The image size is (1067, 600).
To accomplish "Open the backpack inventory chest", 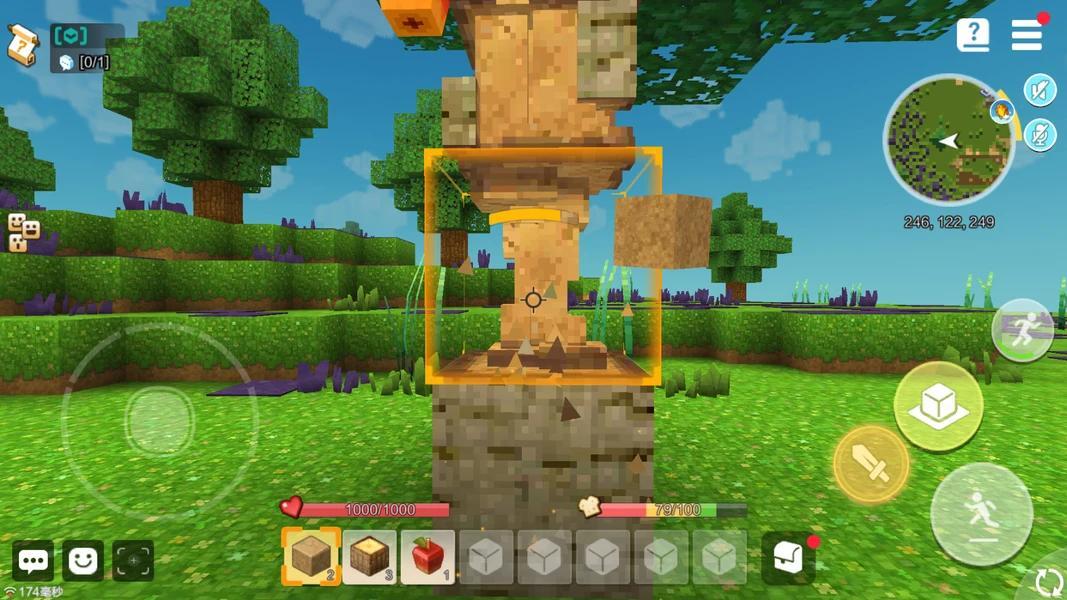I will 789,557.
